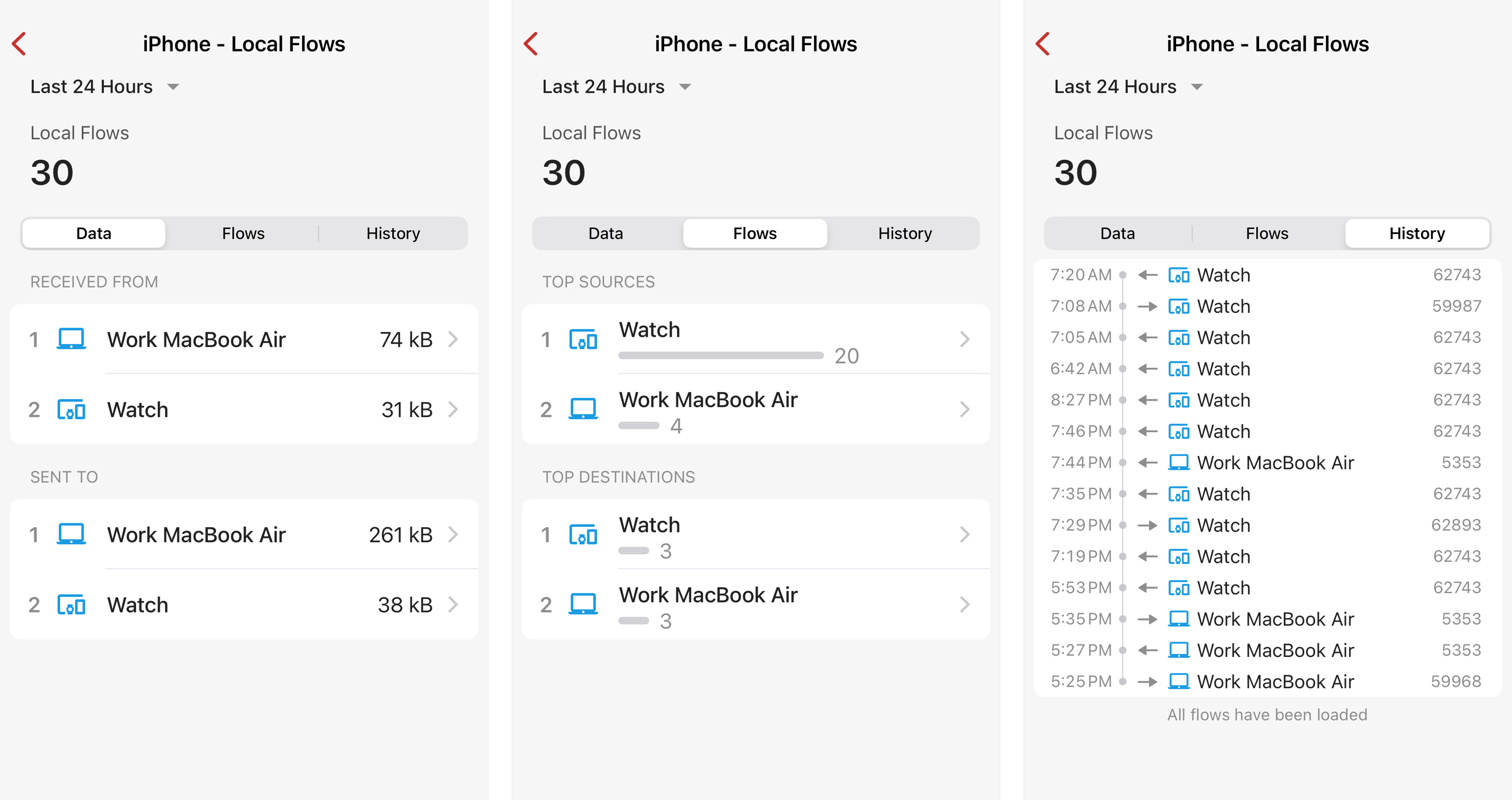Open Watch in Top Sources with 20 flows
1512x800 pixels.
[756, 339]
